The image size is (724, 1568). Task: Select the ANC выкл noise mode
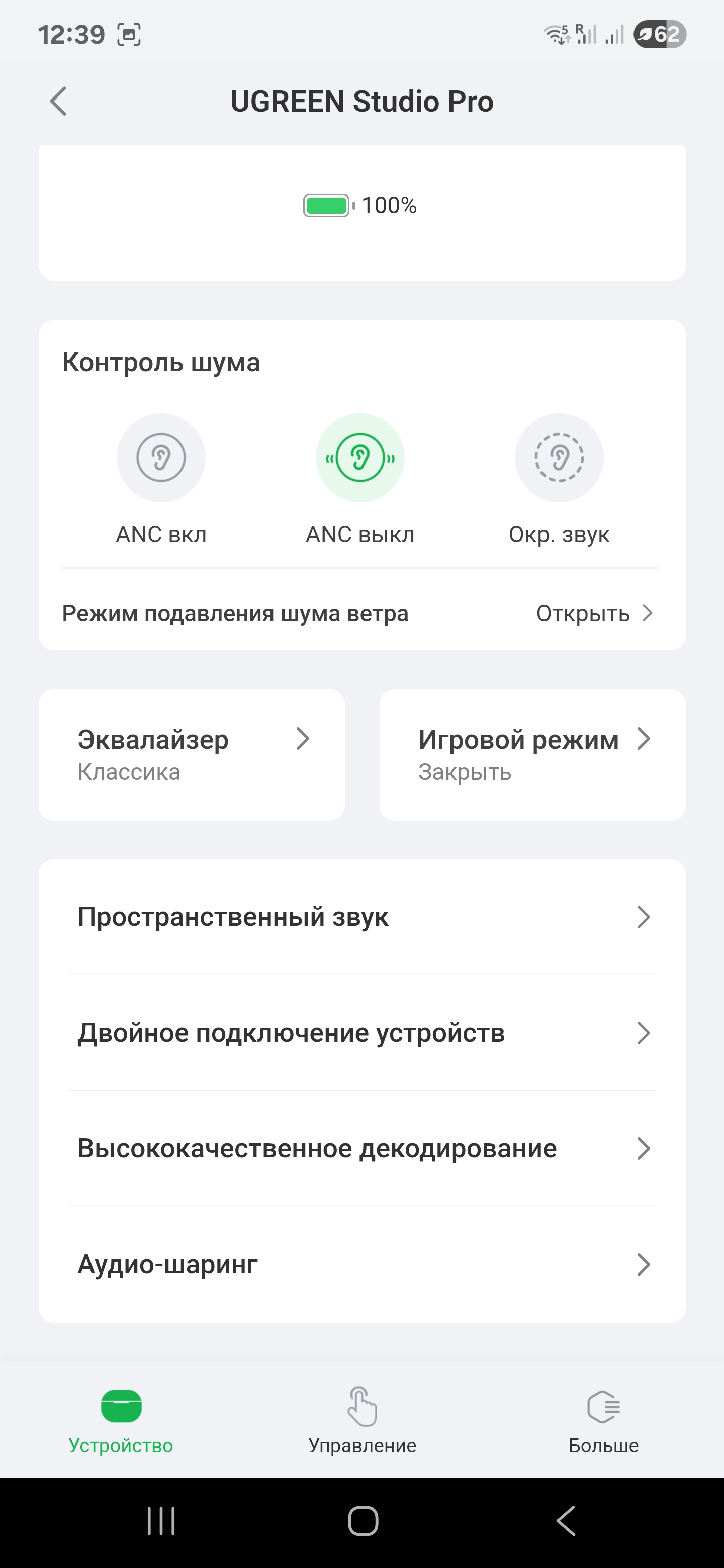[360, 458]
